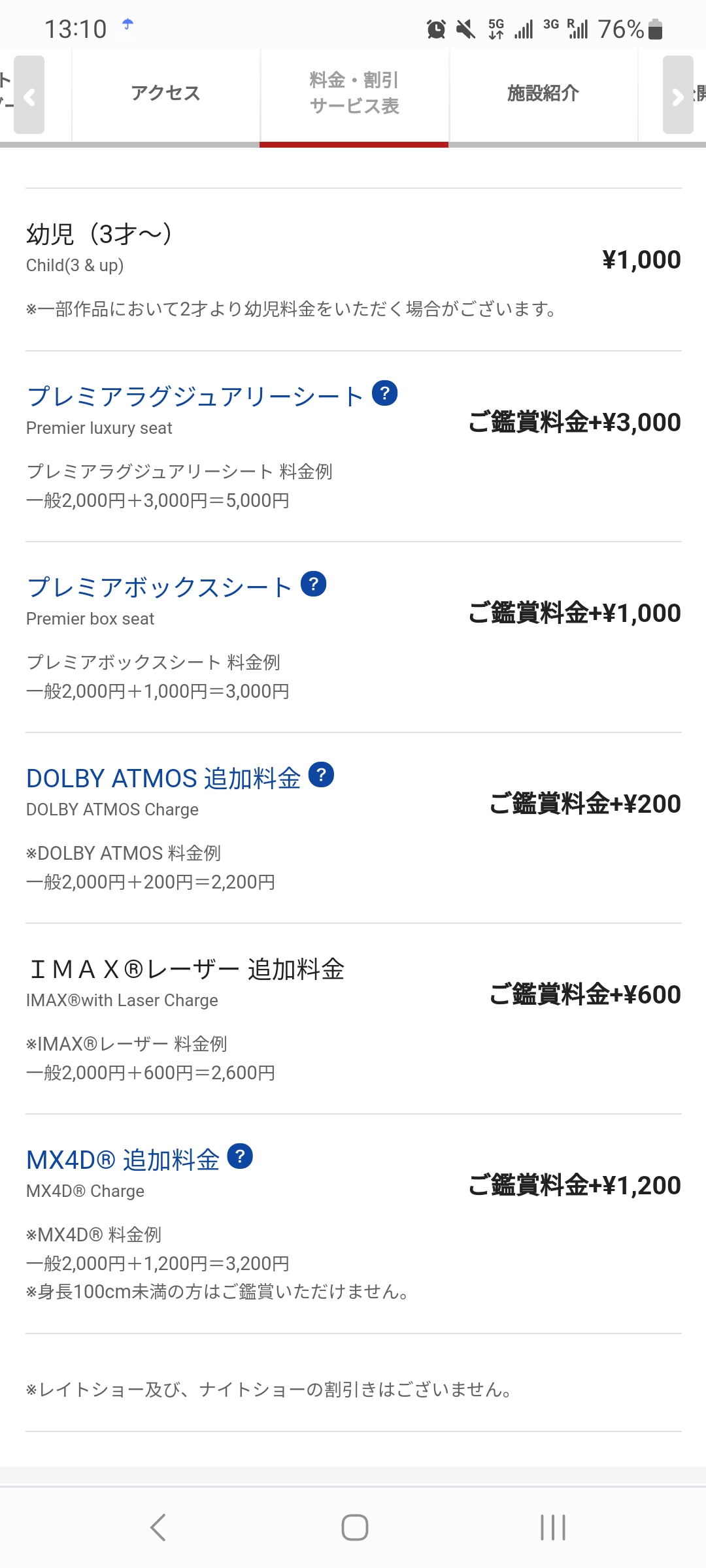Image resolution: width=706 pixels, height=1568 pixels.
Task: Tap the help icon beside プレミアラグジュアリーシート
Action: (x=385, y=393)
